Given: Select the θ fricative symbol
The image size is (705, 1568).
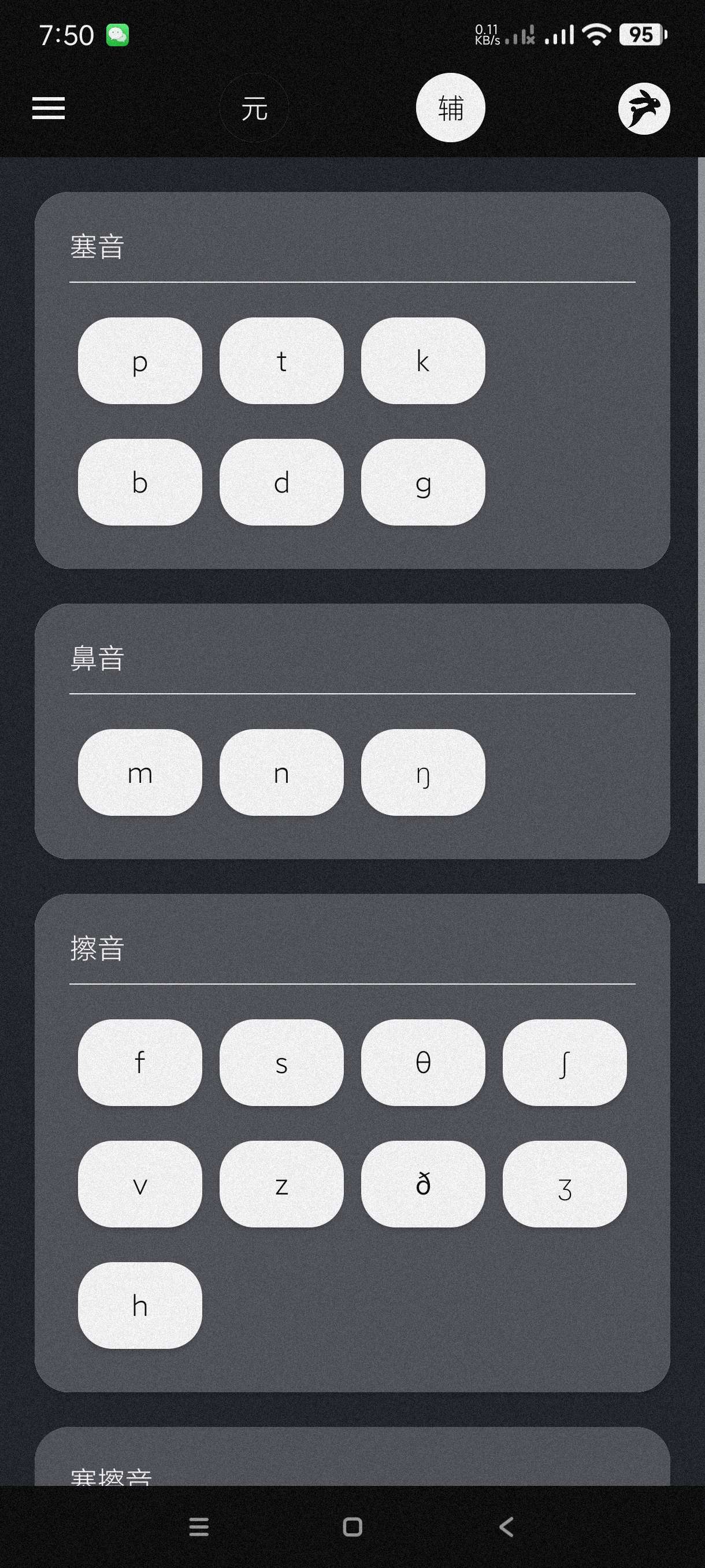Looking at the screenshot, I should [x=423, y=1063].
